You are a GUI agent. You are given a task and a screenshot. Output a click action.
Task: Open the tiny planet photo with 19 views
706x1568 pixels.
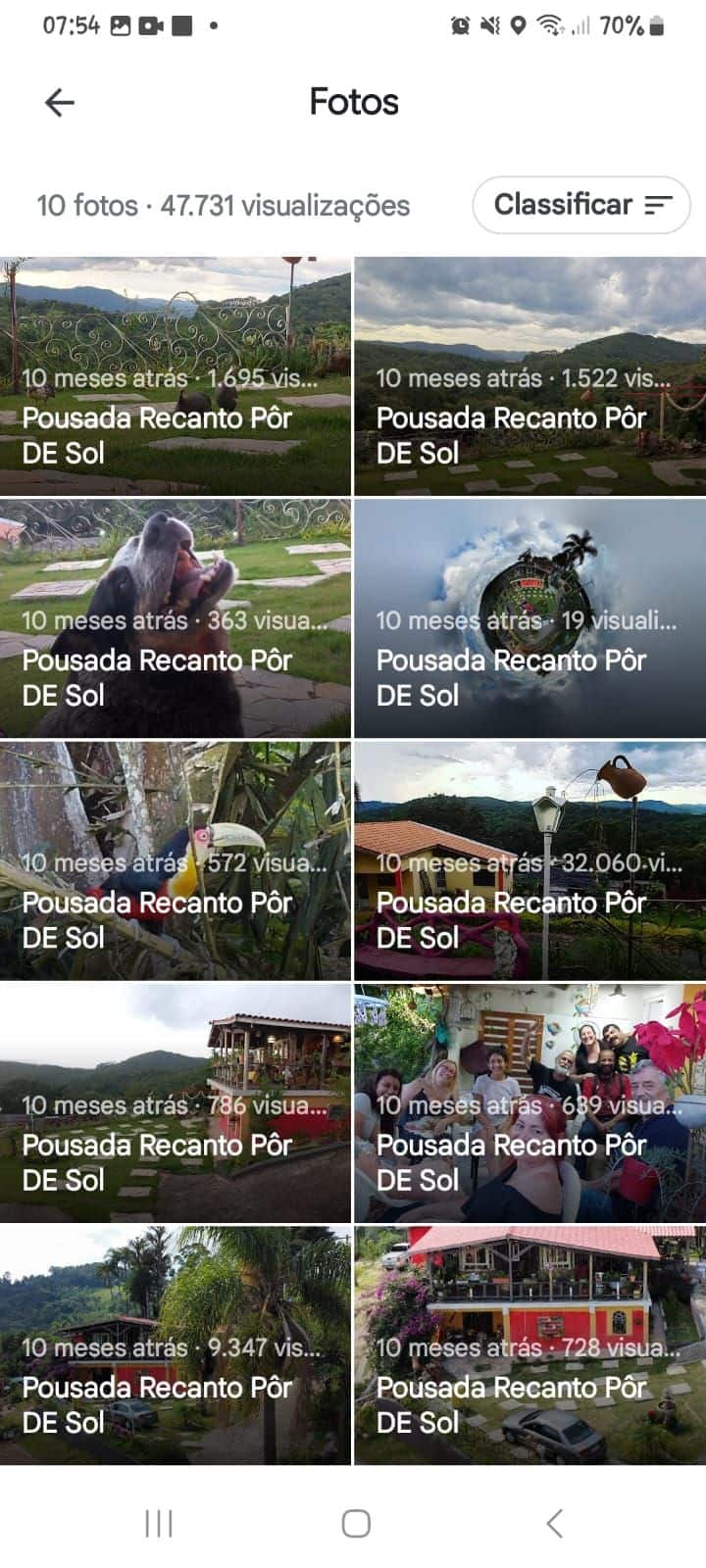coord(529,618)
